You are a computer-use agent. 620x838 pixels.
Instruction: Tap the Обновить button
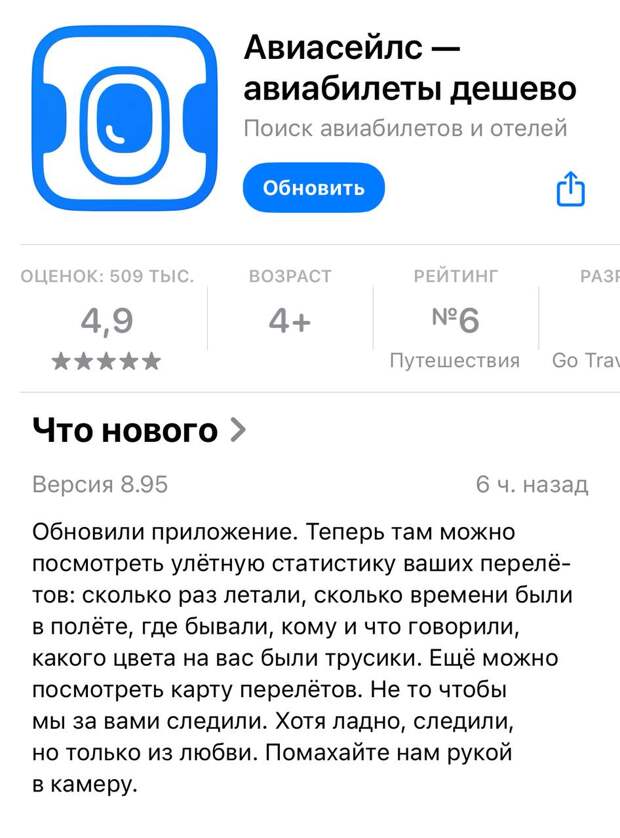(313, 188)
